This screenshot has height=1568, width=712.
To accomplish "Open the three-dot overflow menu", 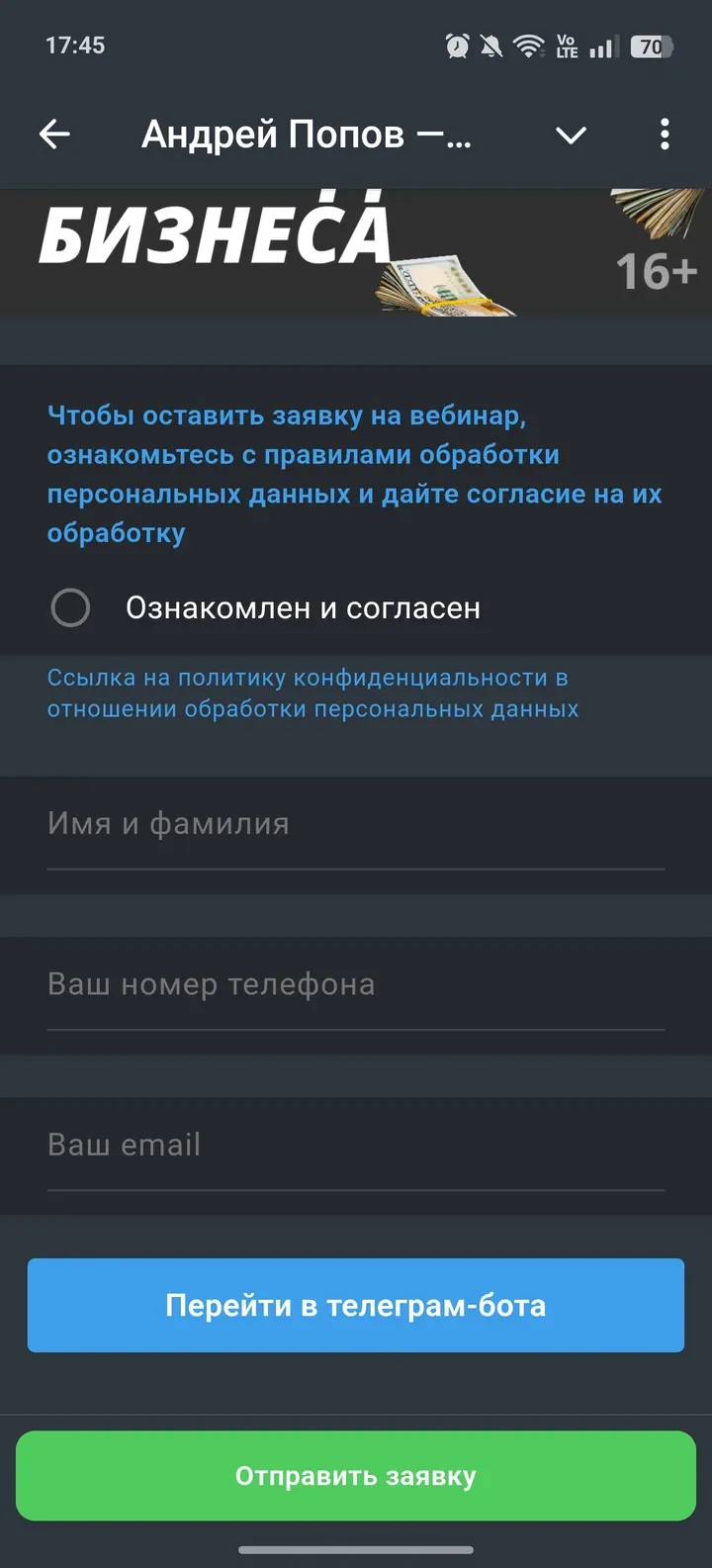I will (665, 134).
